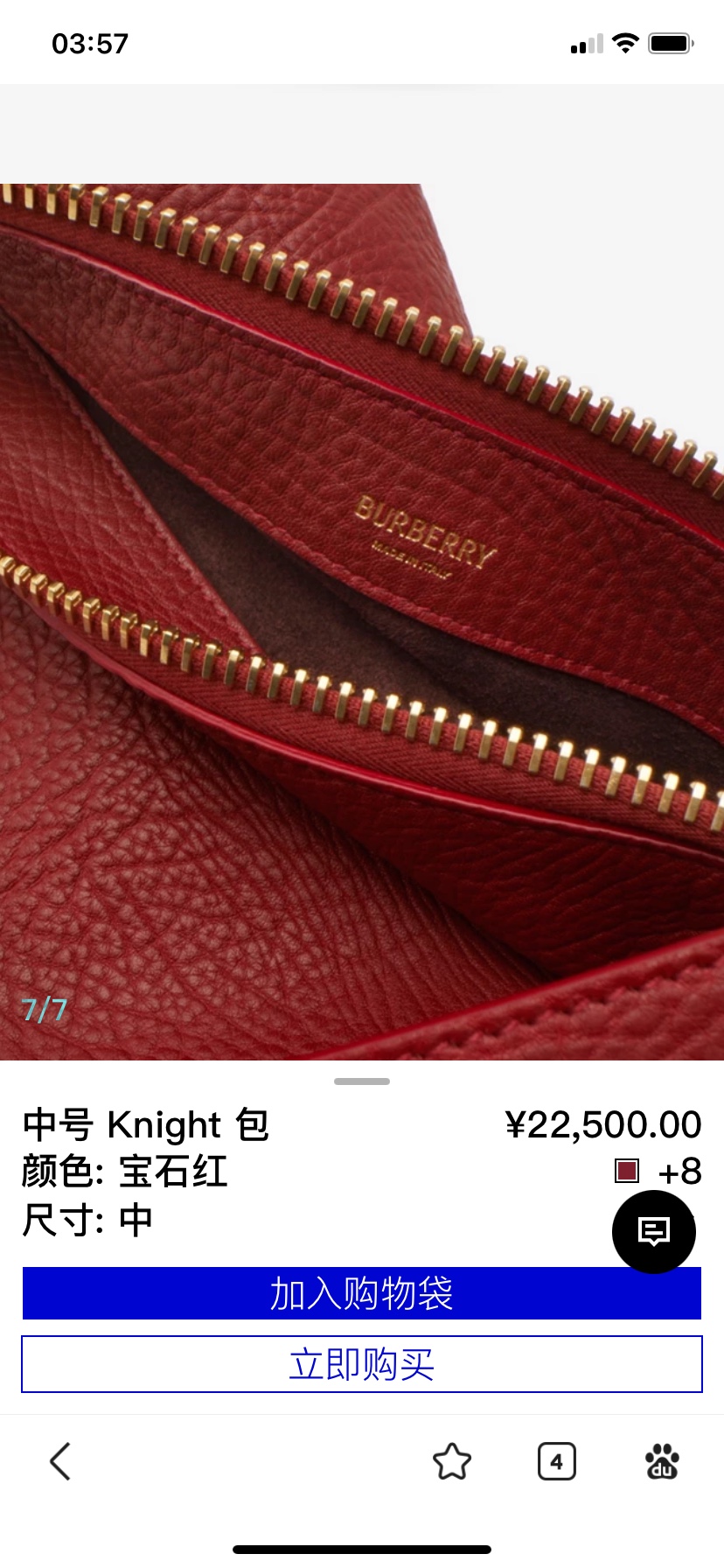The width and height of the screenshot is (724, 1568).
Task: Open the Baidu paw home button
Action: coord(662,1461)
